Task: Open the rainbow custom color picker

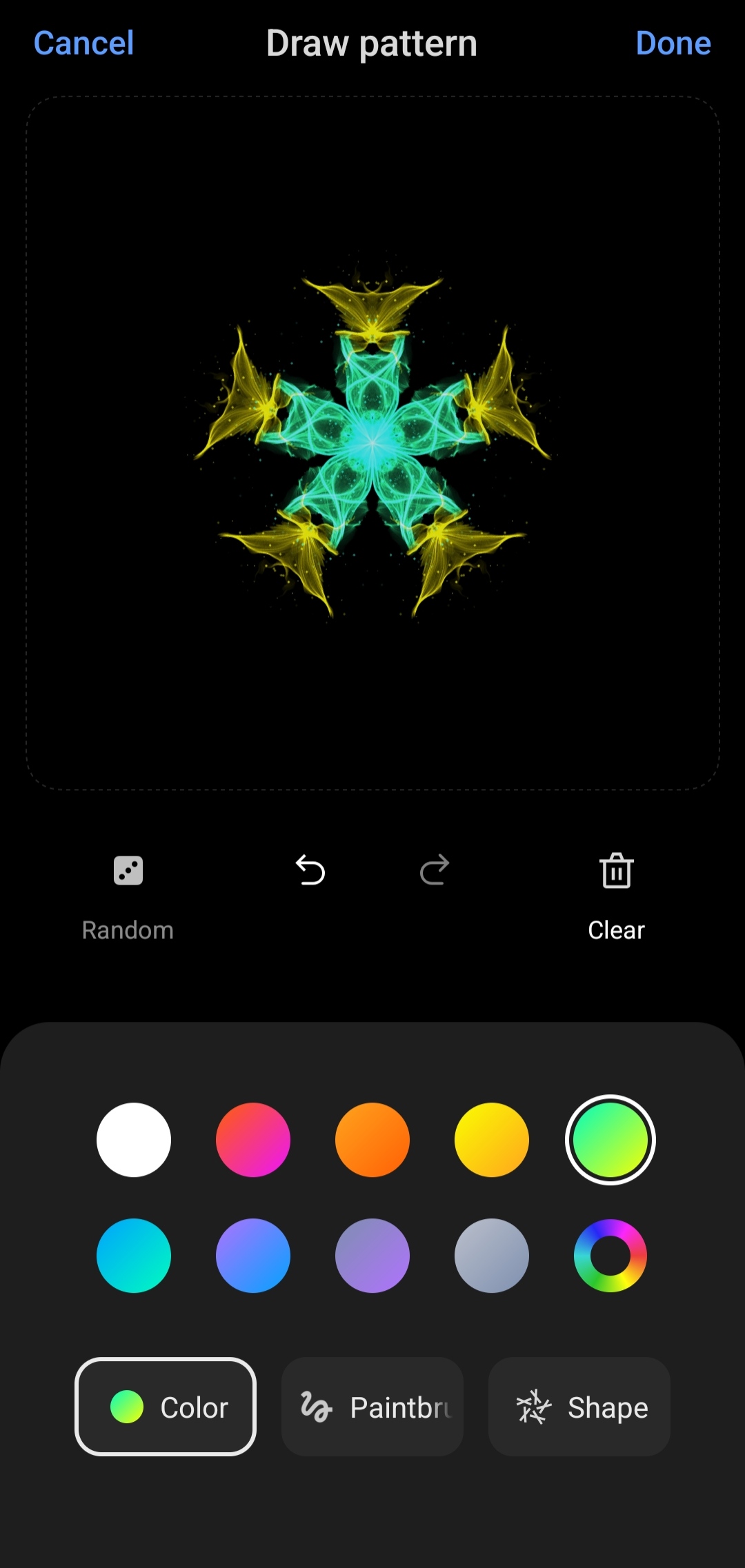Action: click(x=610, y=1256)
